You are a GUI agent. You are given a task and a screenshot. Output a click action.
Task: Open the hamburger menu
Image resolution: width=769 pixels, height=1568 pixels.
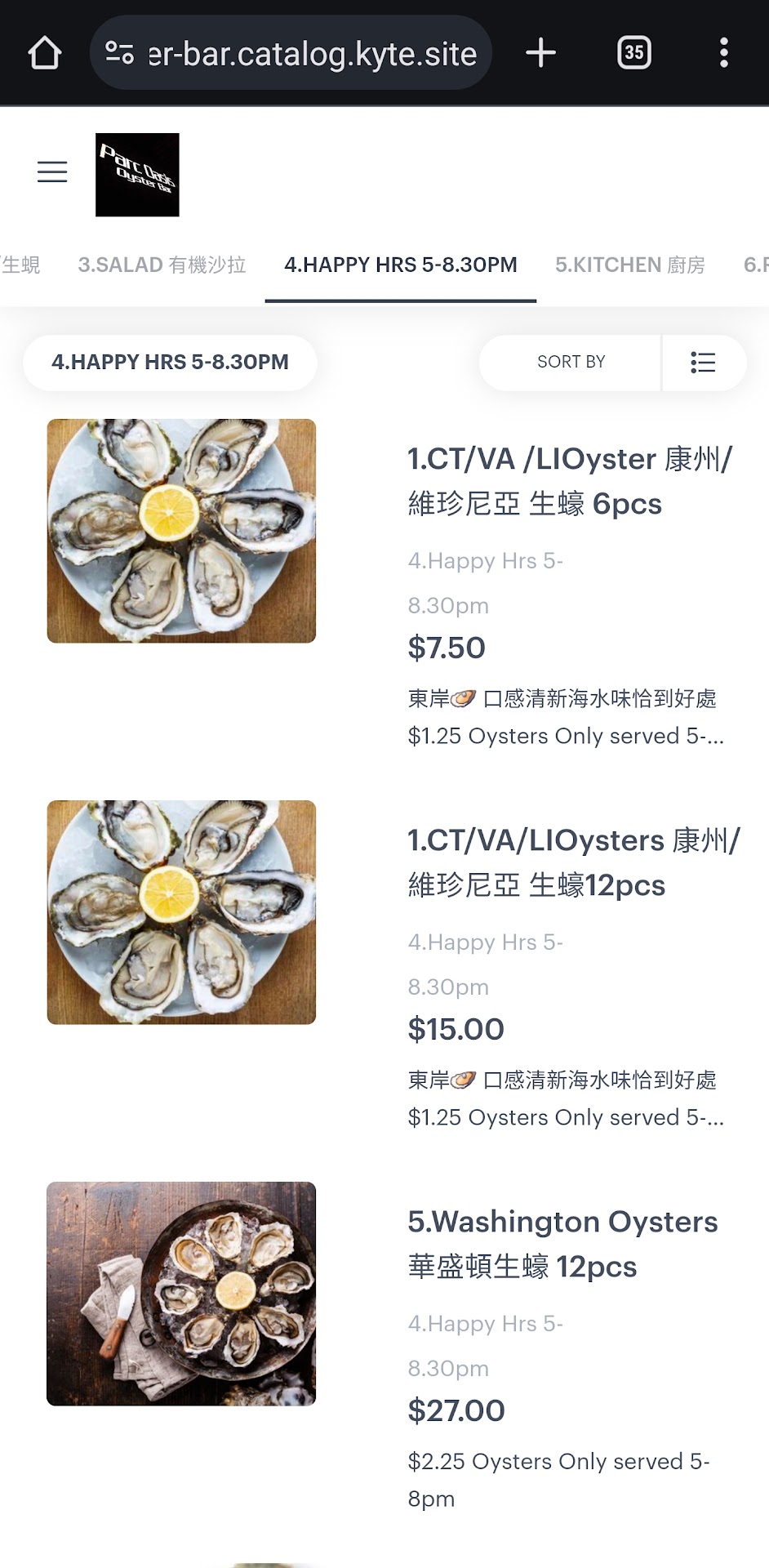coord(52,172)
